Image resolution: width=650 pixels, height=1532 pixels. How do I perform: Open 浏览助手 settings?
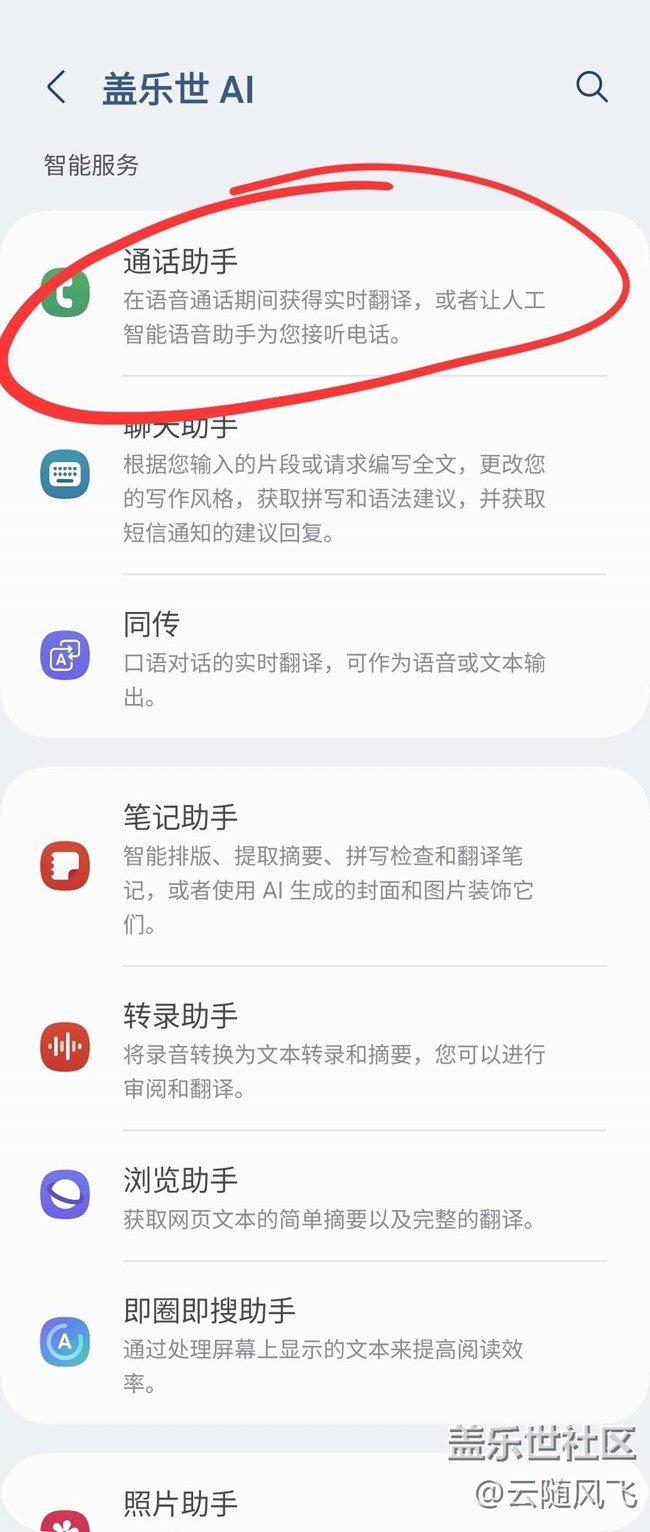coord(330,1196)
